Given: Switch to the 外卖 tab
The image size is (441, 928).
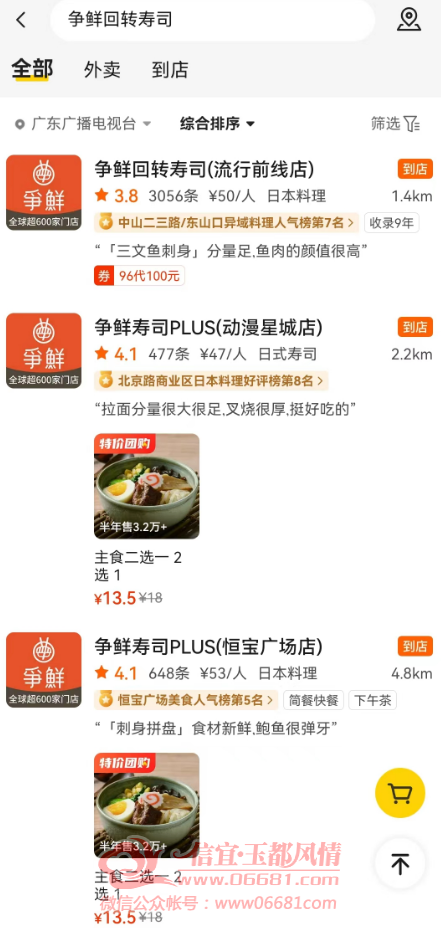Looking at the screenshot, I should pyautogui.click(x=102, y=70).
